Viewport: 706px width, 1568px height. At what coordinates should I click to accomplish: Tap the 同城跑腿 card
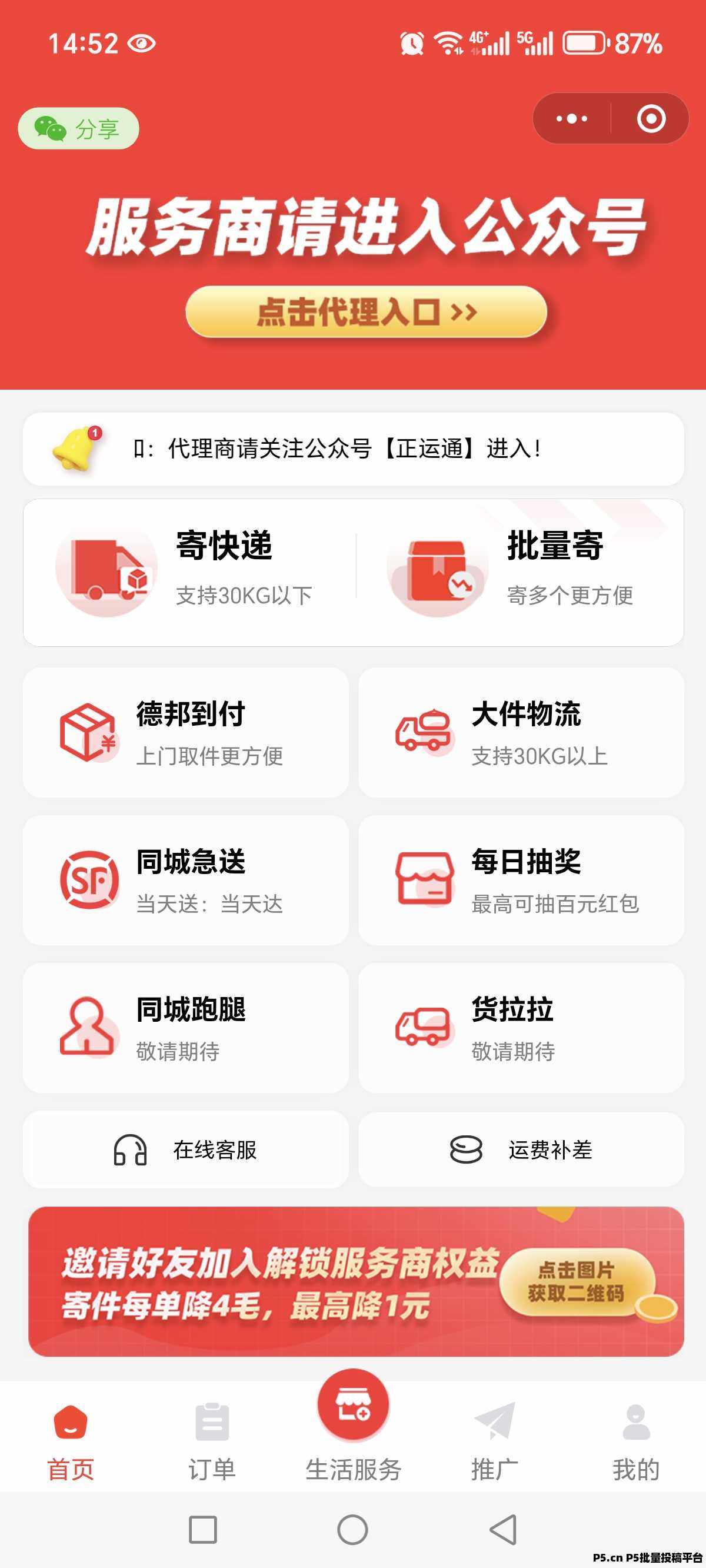pos(186,1028)
